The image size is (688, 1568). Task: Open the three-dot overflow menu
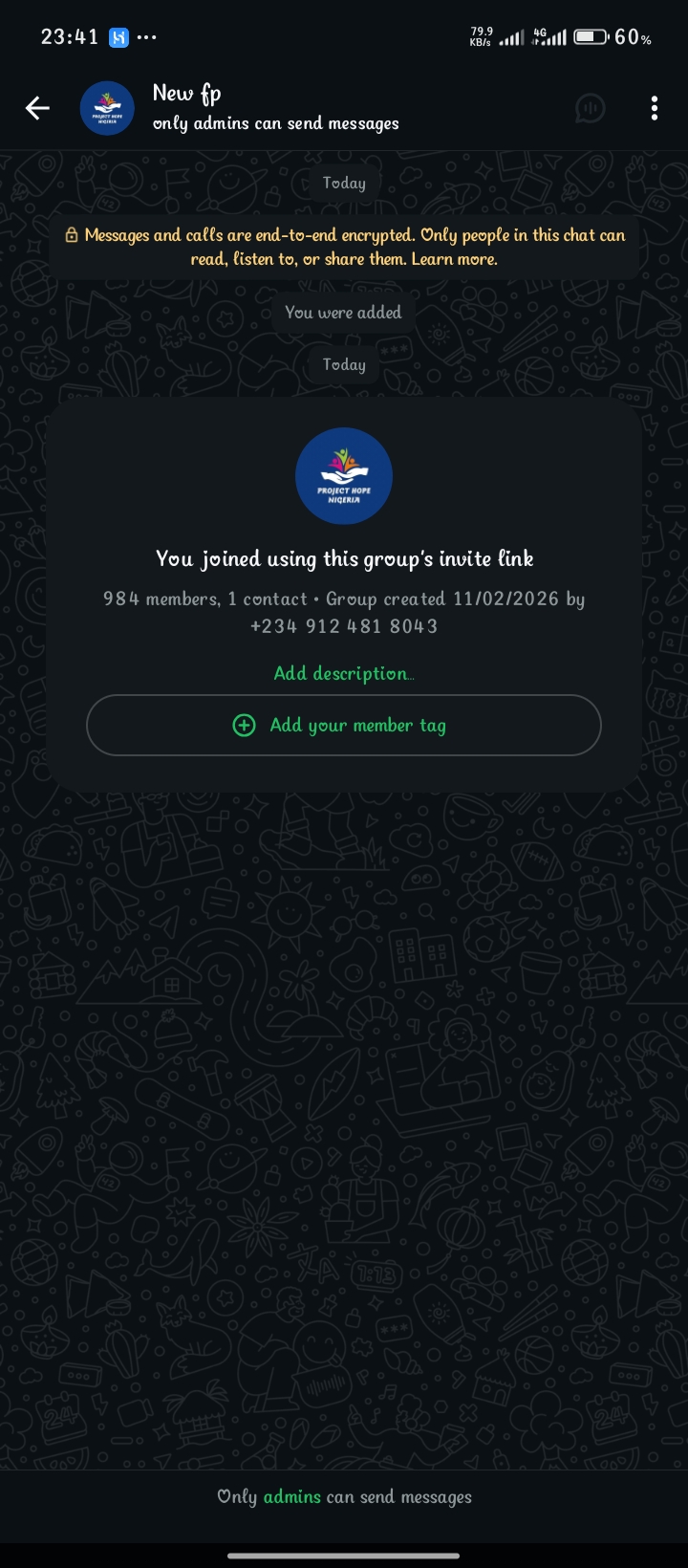pos(654,108)
